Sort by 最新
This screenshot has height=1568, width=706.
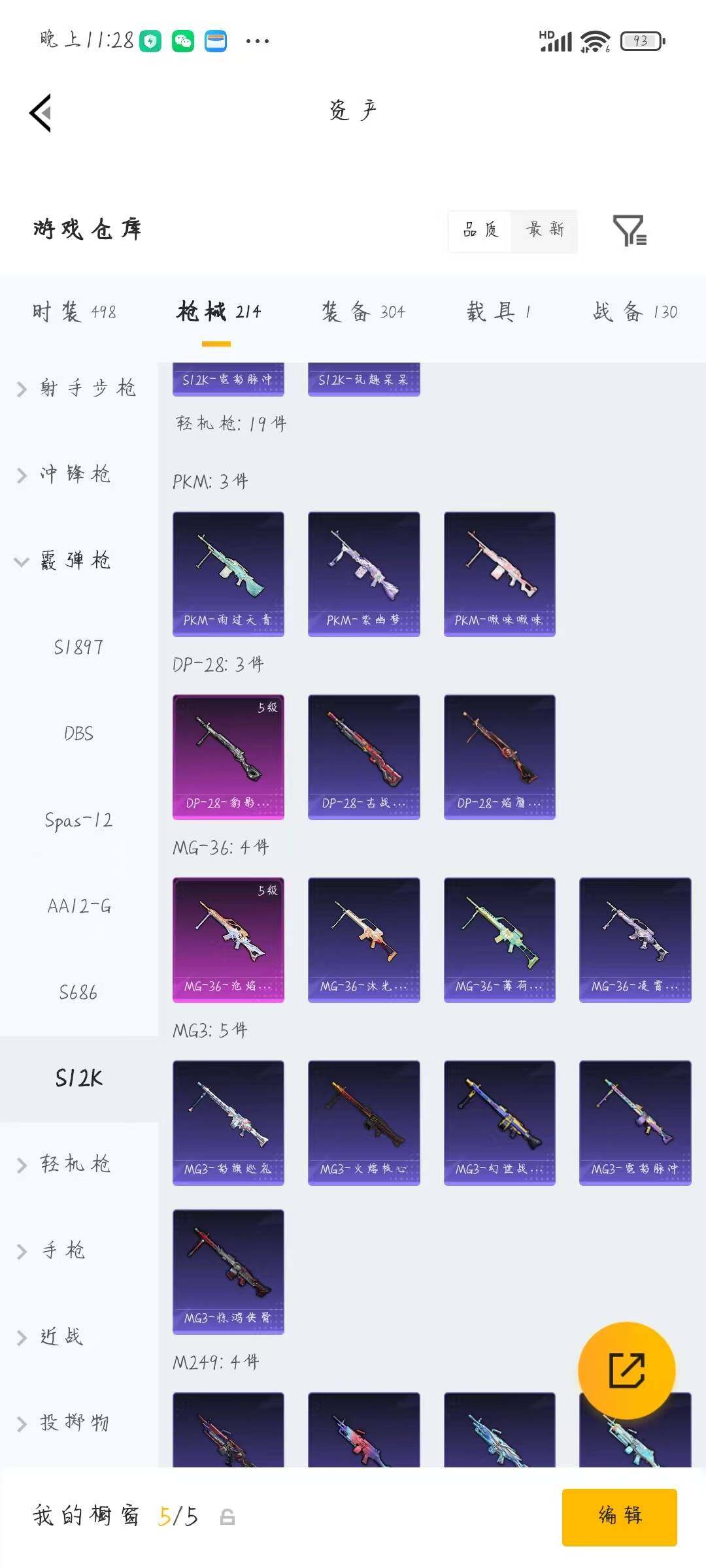(545, 230)
